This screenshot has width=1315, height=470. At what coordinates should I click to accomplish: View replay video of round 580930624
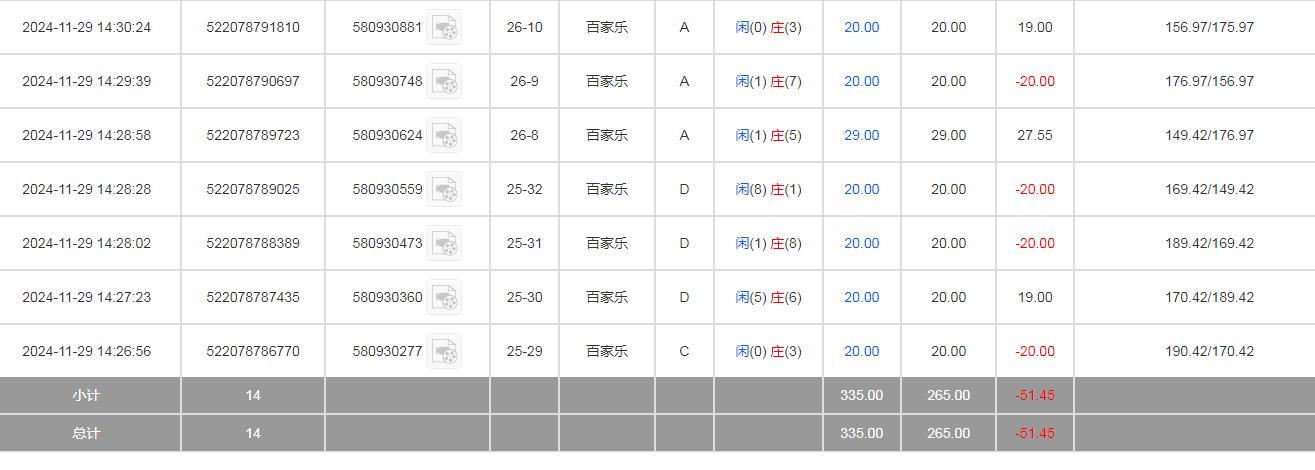click(x=444, y=136)
